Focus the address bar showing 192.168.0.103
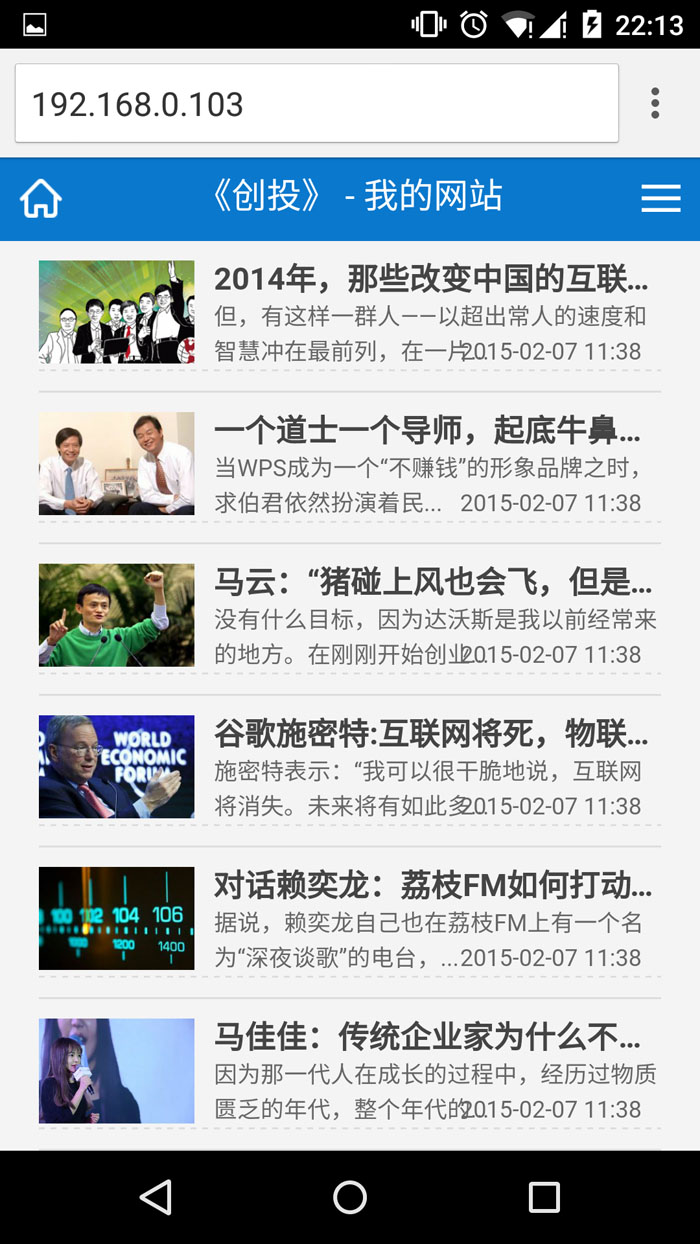Image resolution: width=700 pixels, height=1244 pixels. point(316,104)
